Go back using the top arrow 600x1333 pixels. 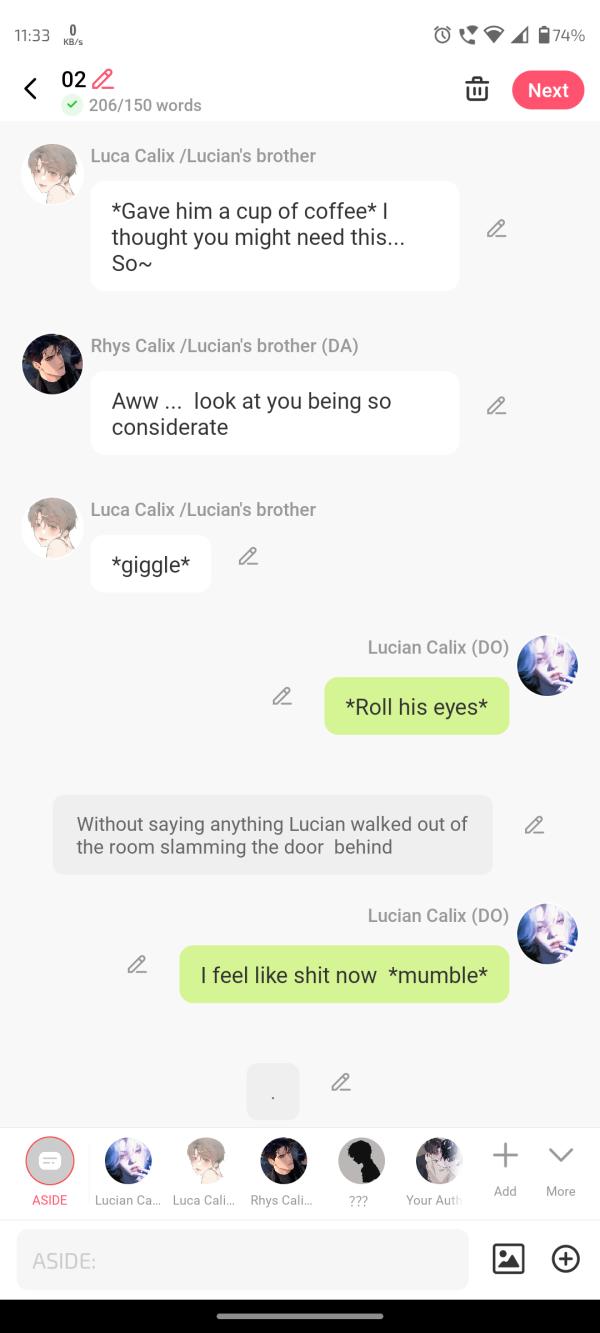click(x=31, y=89)
